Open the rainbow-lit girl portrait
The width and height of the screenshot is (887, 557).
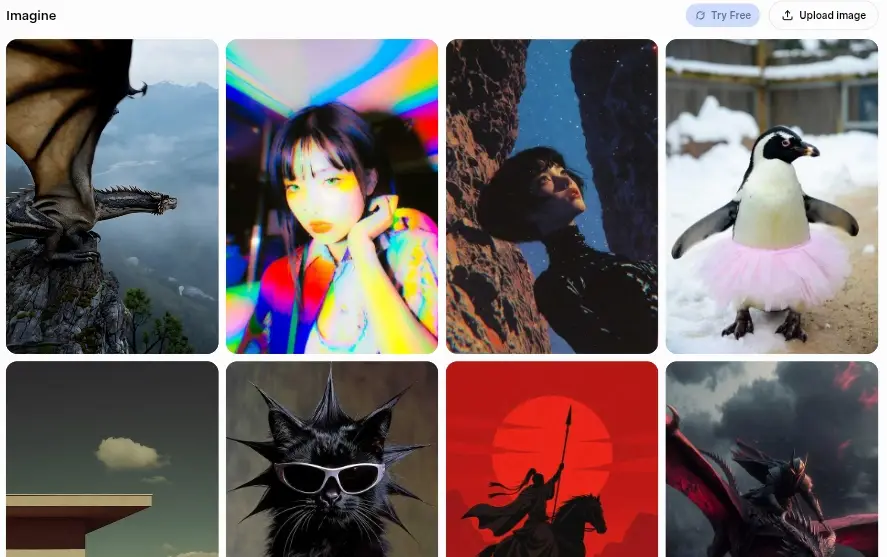(332, 196)
